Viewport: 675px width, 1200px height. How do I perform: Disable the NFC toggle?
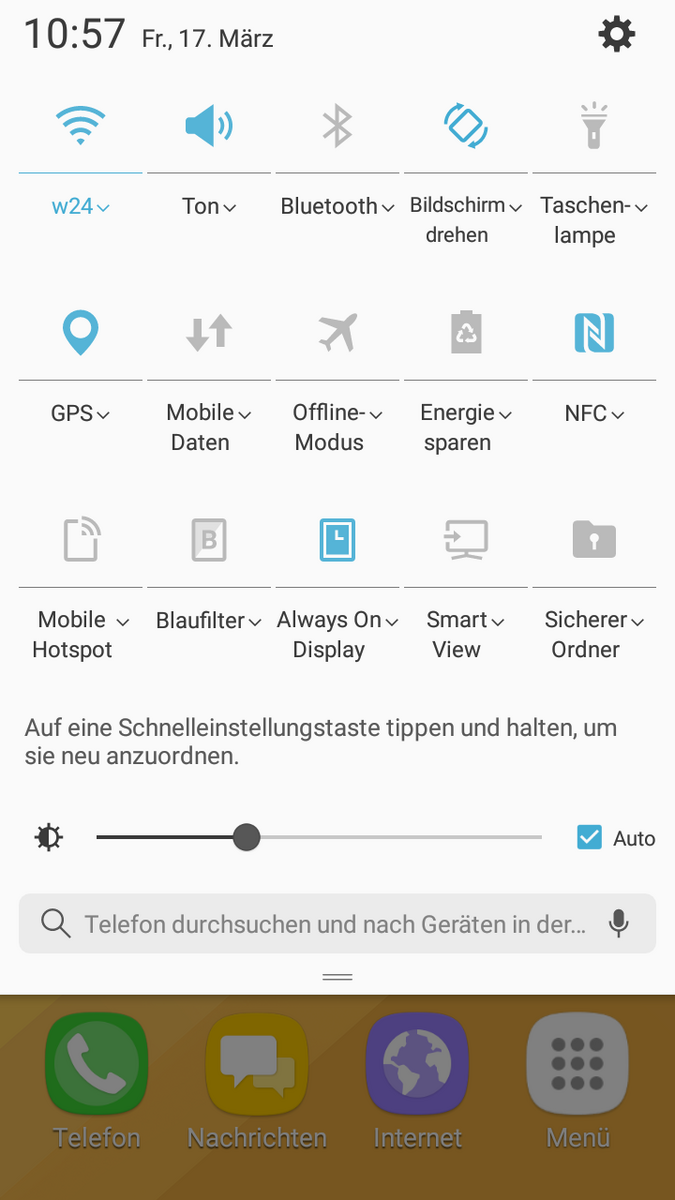[593, 332]
